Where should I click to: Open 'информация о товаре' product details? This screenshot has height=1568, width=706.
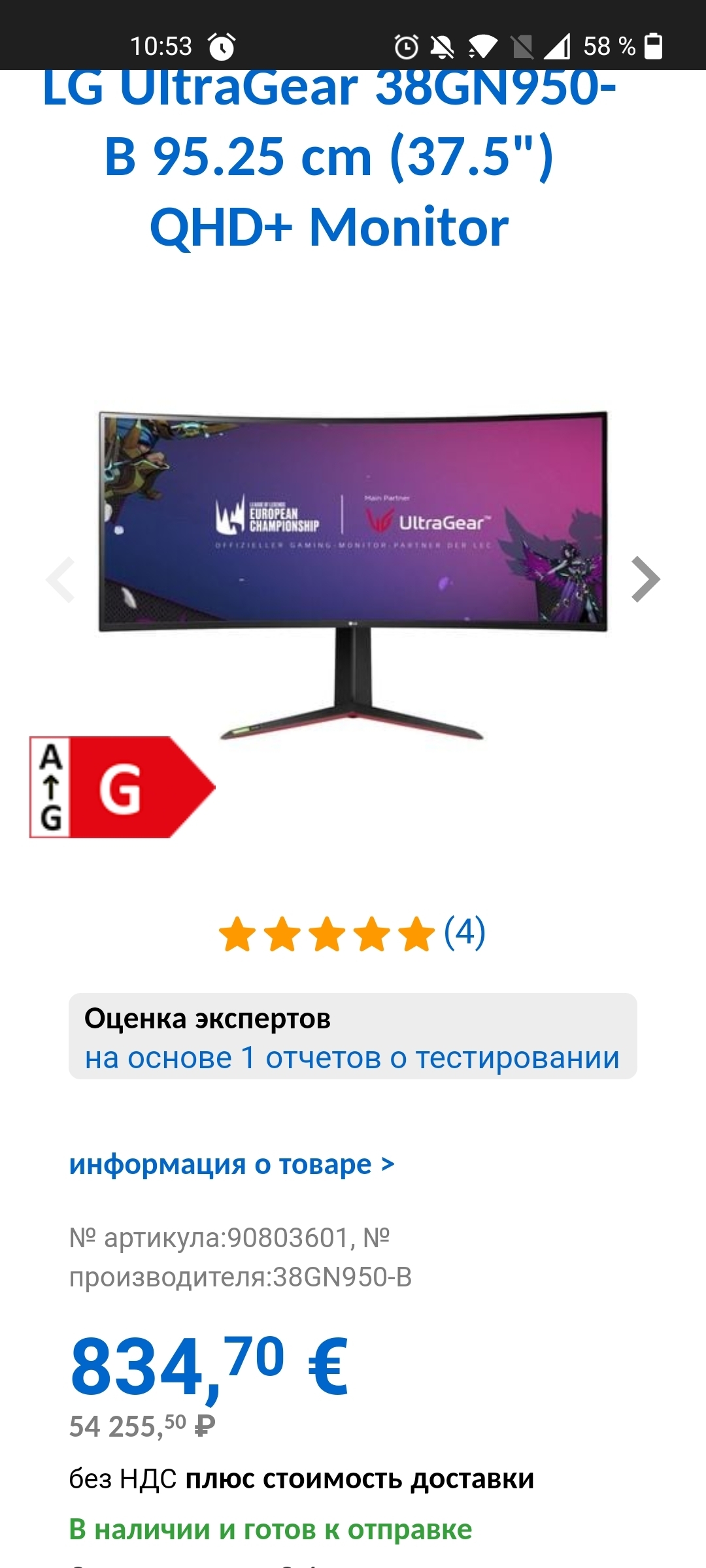(x=232, y=1164)
